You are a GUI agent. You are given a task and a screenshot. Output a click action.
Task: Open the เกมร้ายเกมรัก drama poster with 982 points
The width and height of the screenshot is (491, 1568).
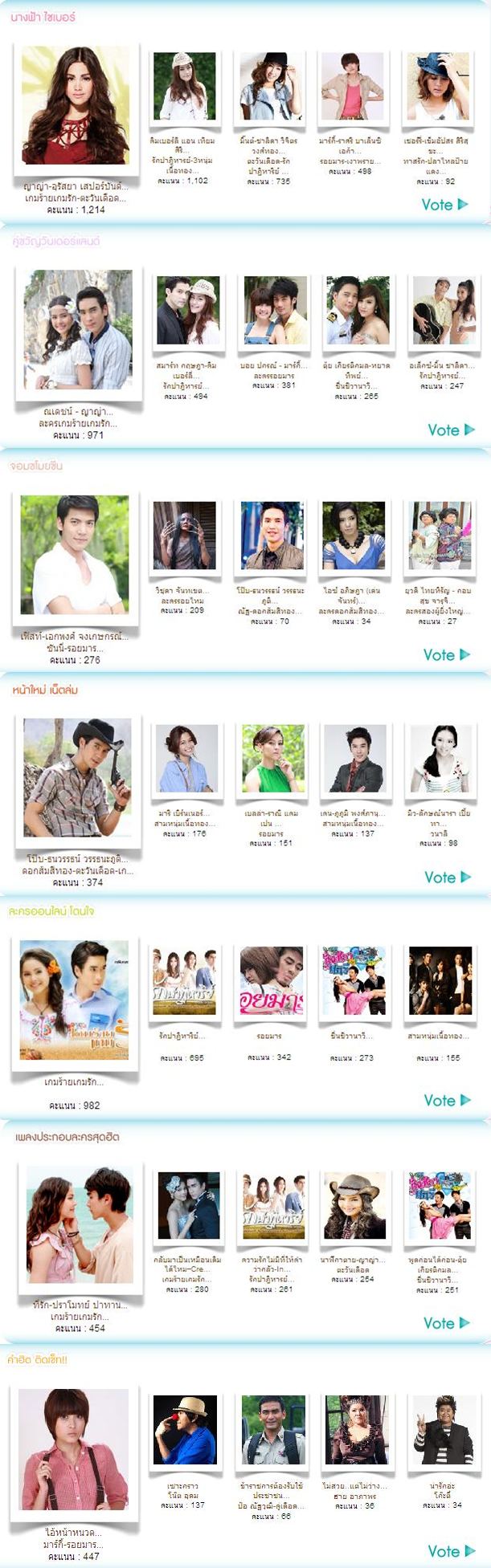pyautogui.click(x=74, y=1000)
